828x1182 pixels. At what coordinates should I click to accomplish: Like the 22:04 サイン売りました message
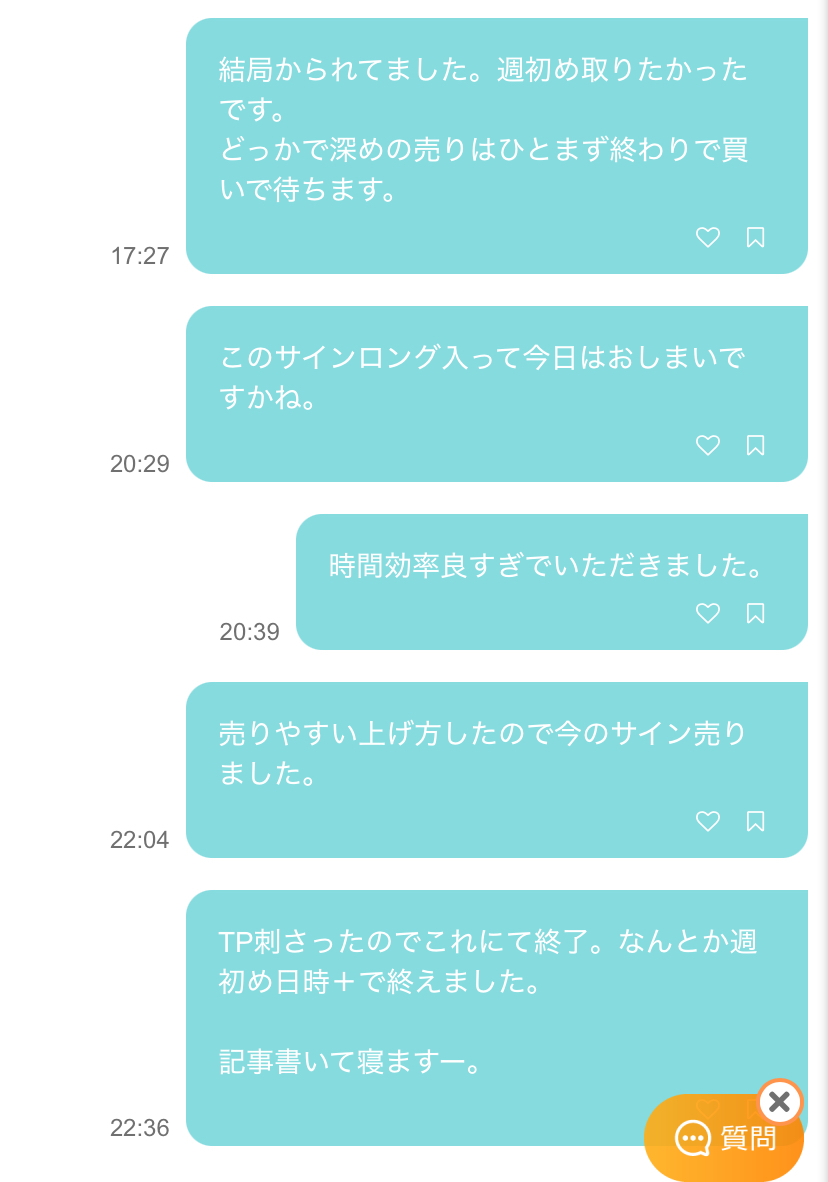(x=708, y=821)
